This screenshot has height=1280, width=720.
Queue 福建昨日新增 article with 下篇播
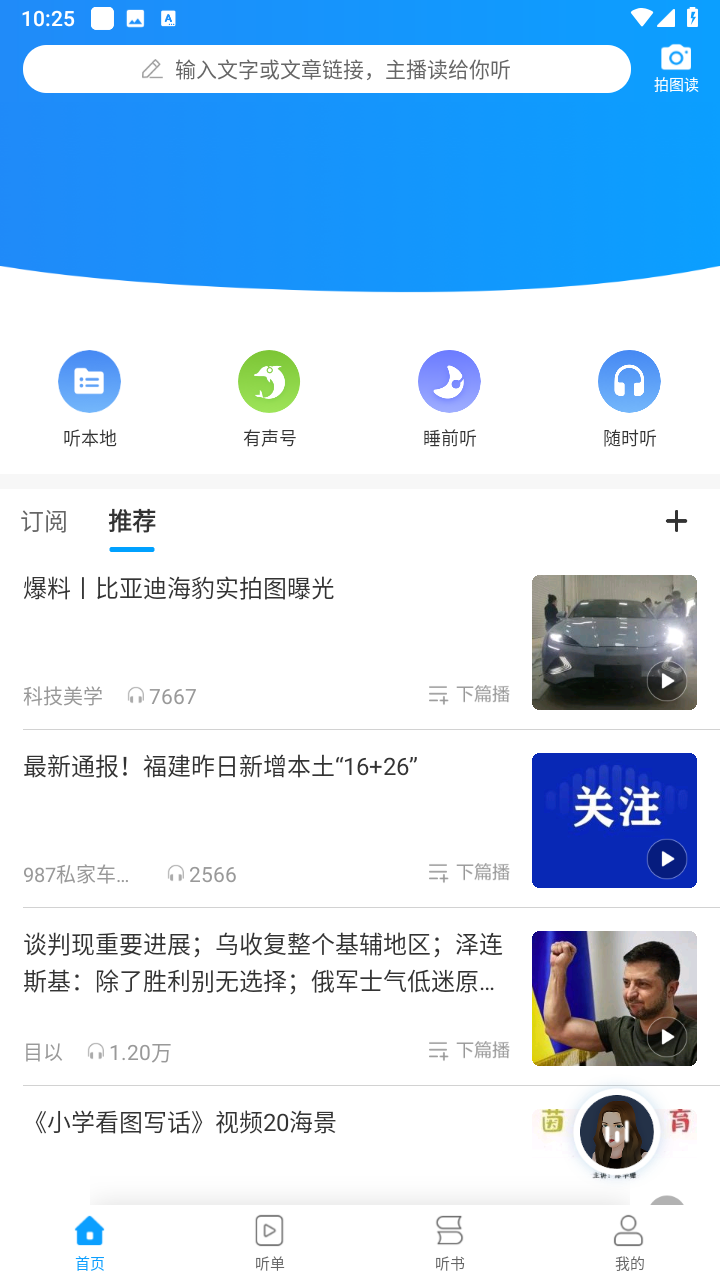pyautogui.click(x=469, y=872)
